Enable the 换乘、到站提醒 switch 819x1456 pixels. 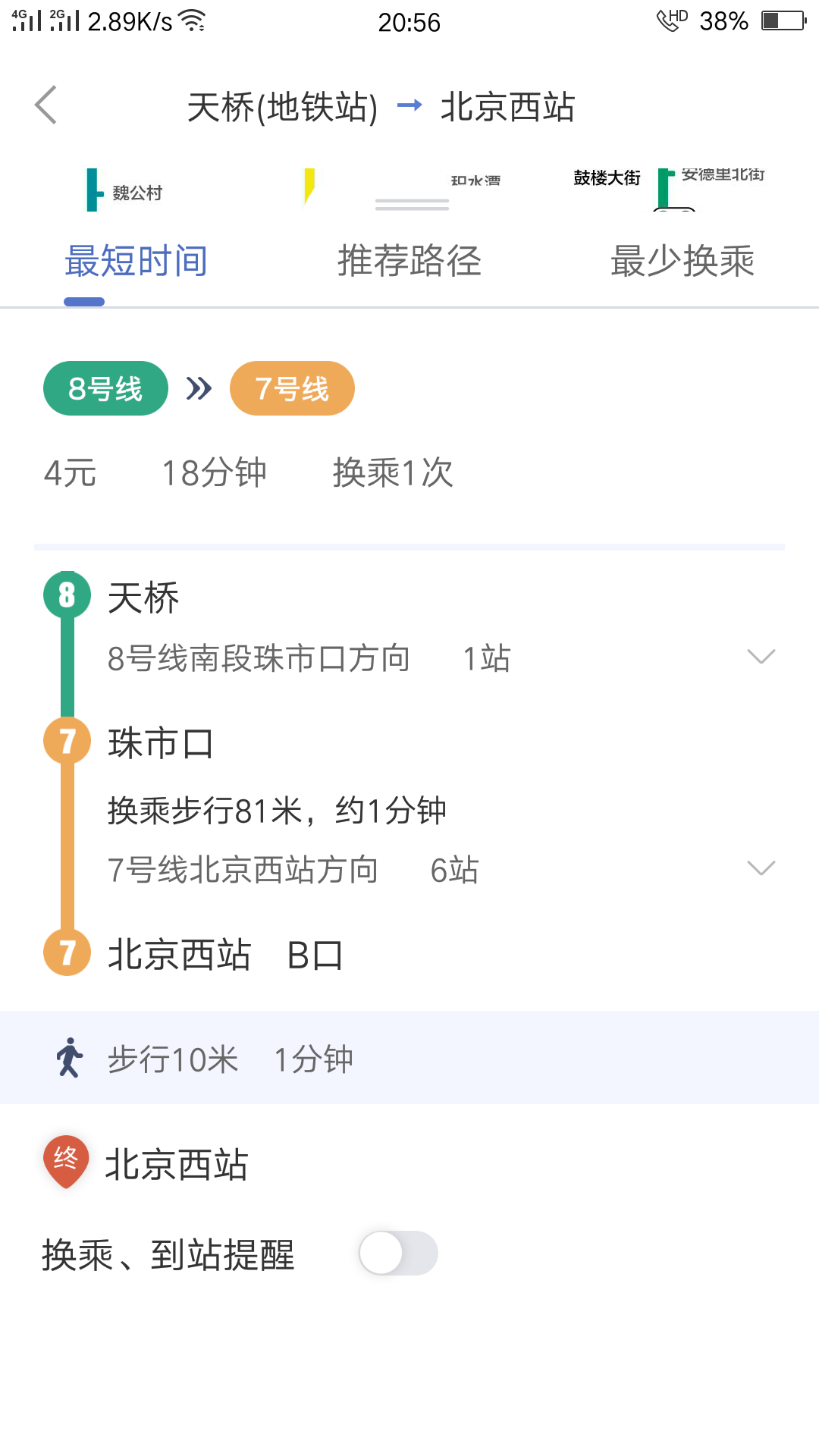pyautogui.click(x=398, y=1254)
